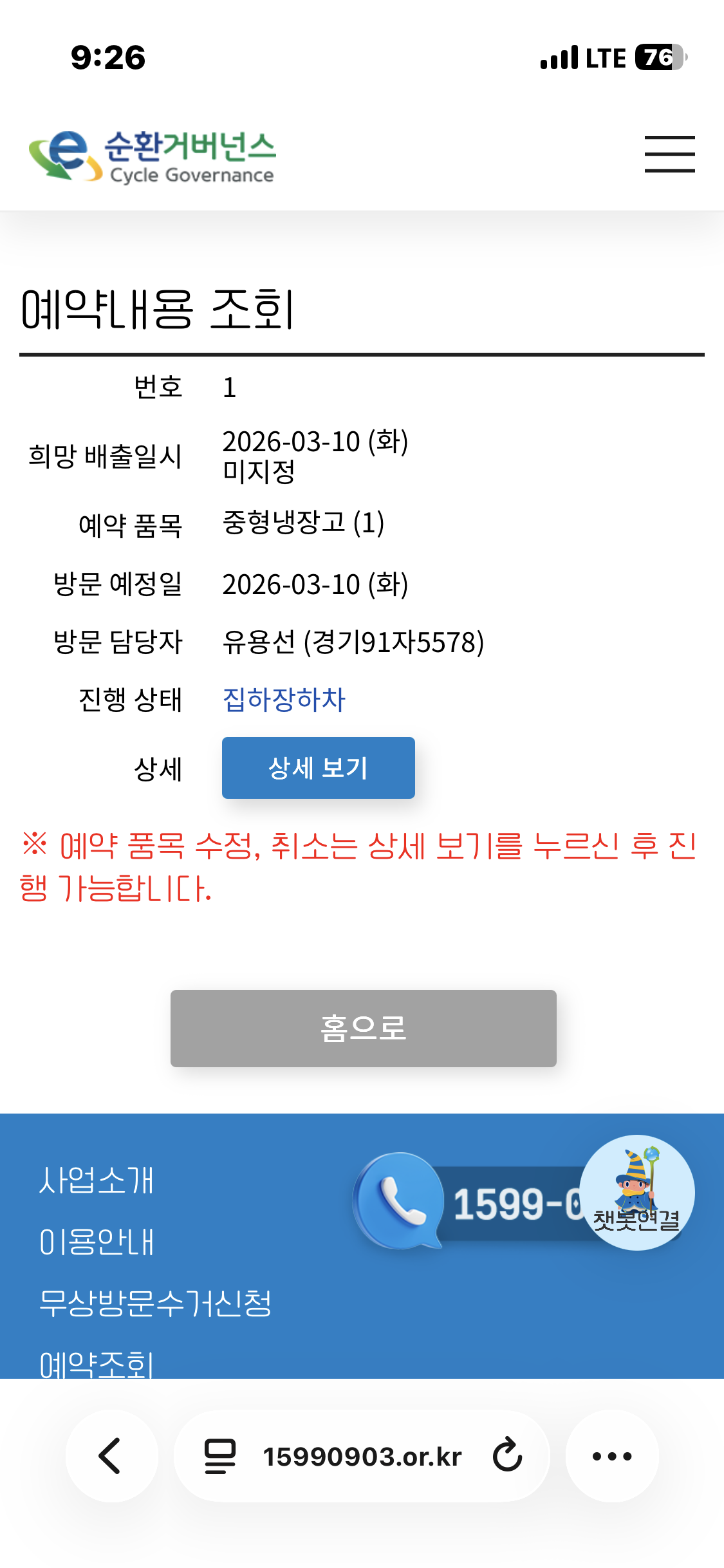Tap the 상세 보기 button
724x1568 pixels.
point(318,768)
